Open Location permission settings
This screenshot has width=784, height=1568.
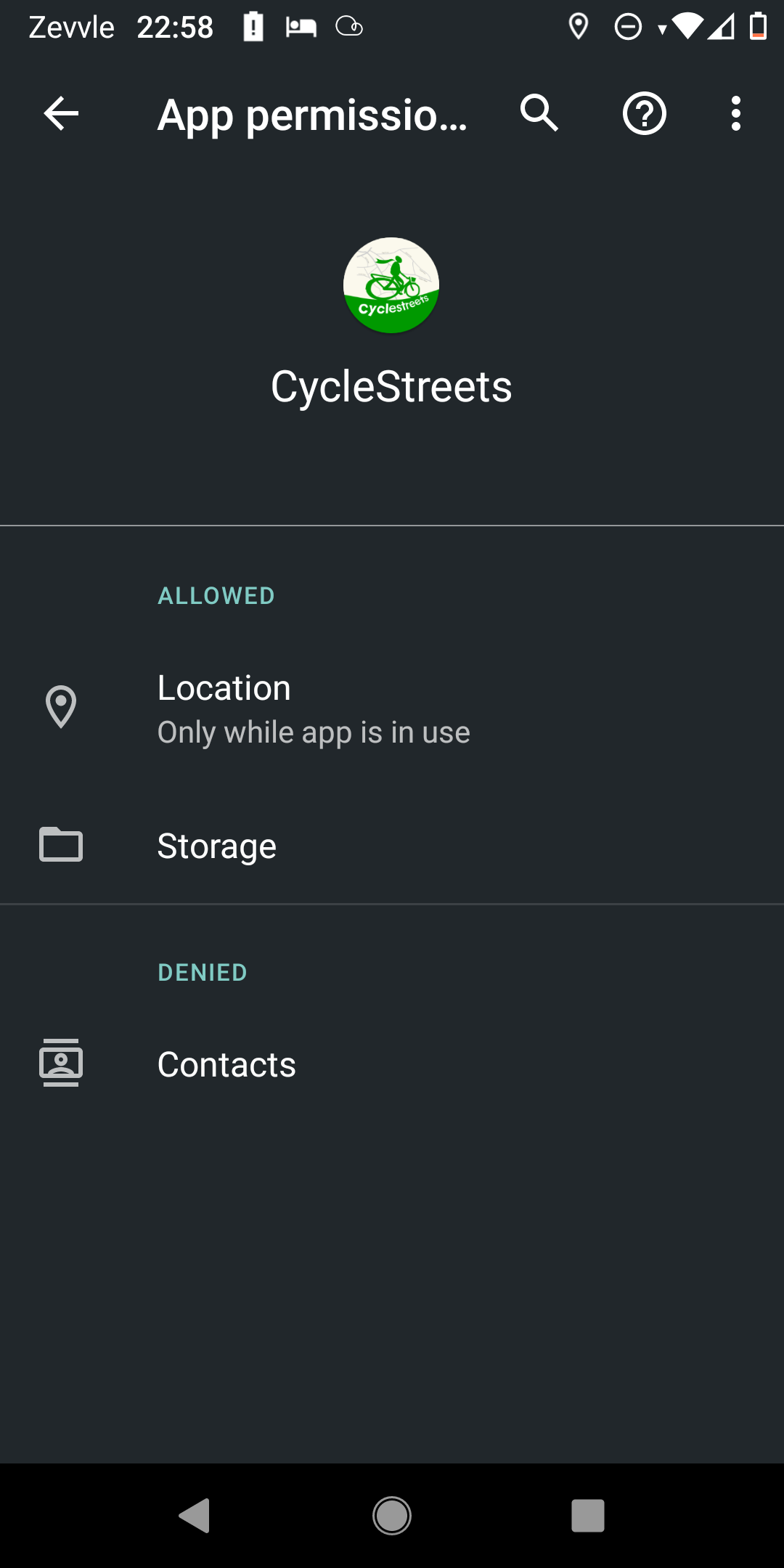290,708
